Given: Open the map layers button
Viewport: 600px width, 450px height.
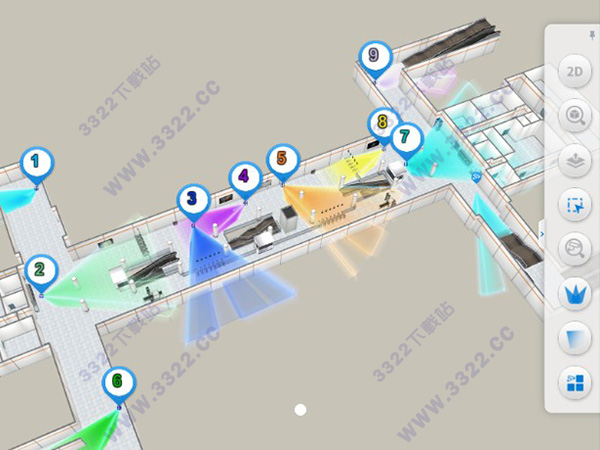Looking at the screenshot, I should 574,159.
